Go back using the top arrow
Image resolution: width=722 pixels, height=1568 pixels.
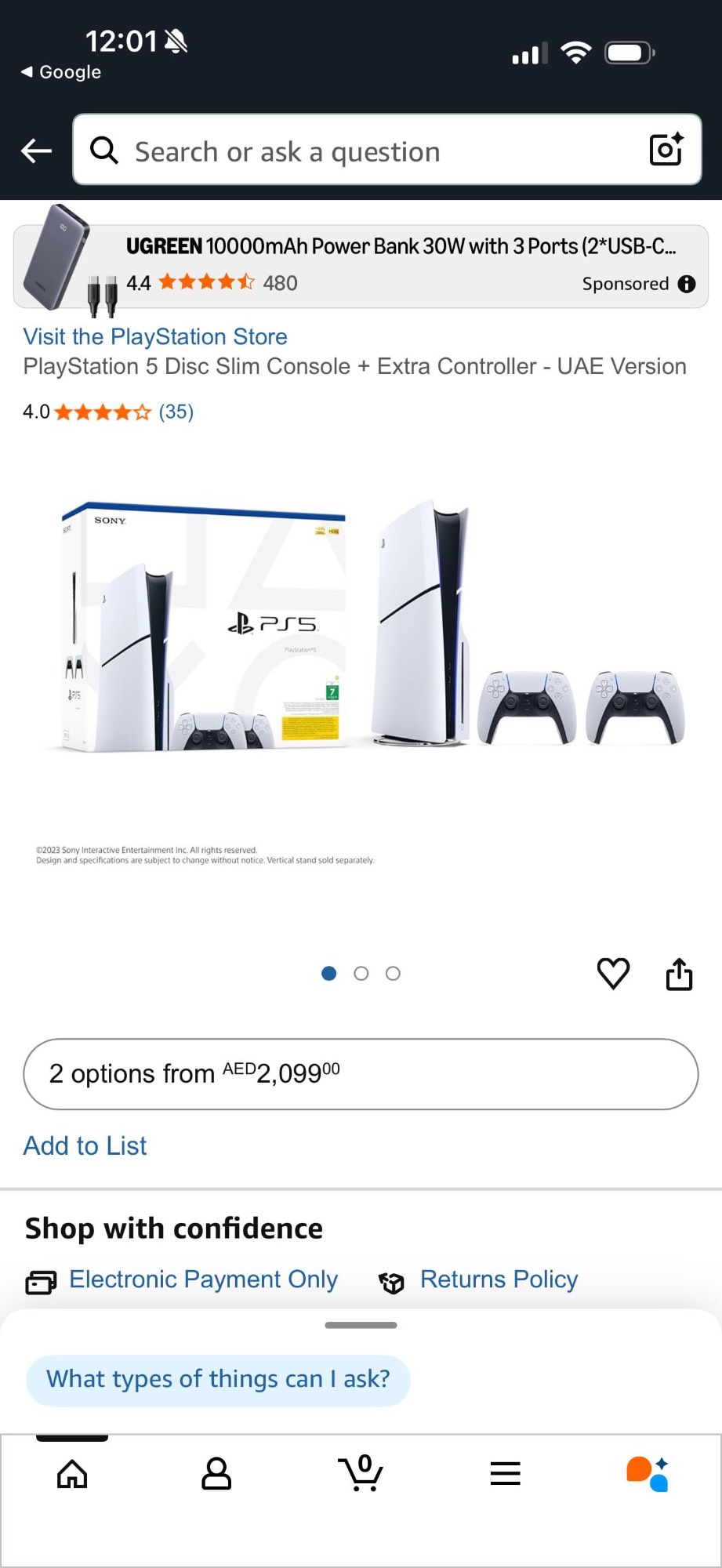(36, 150)
